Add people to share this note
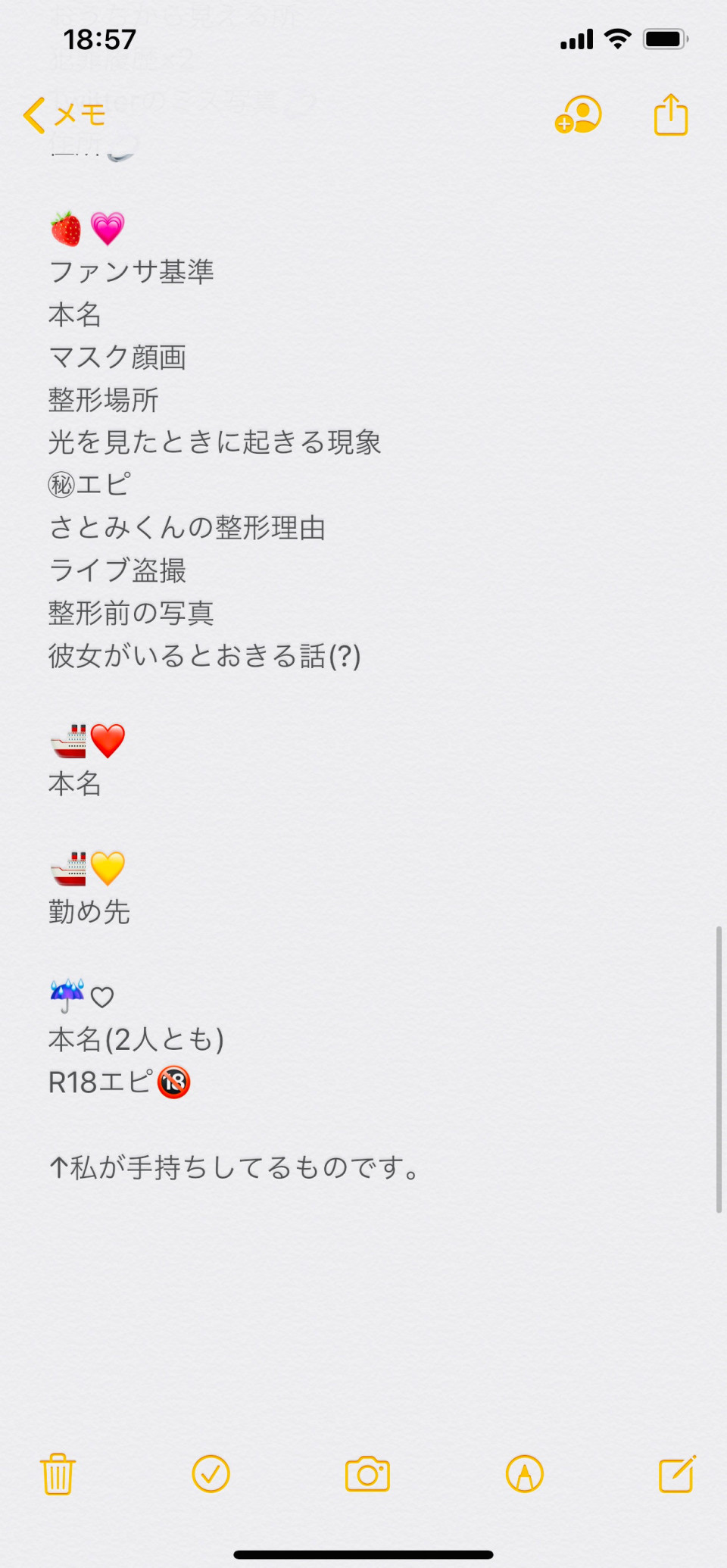 click(x=579, y=115)
